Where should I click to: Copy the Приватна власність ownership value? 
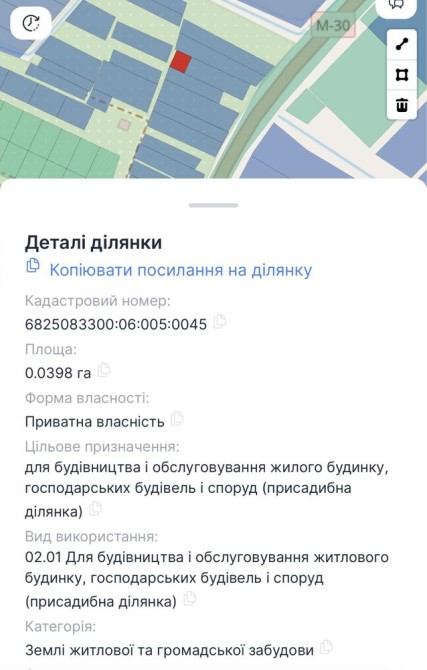[177, 419]
